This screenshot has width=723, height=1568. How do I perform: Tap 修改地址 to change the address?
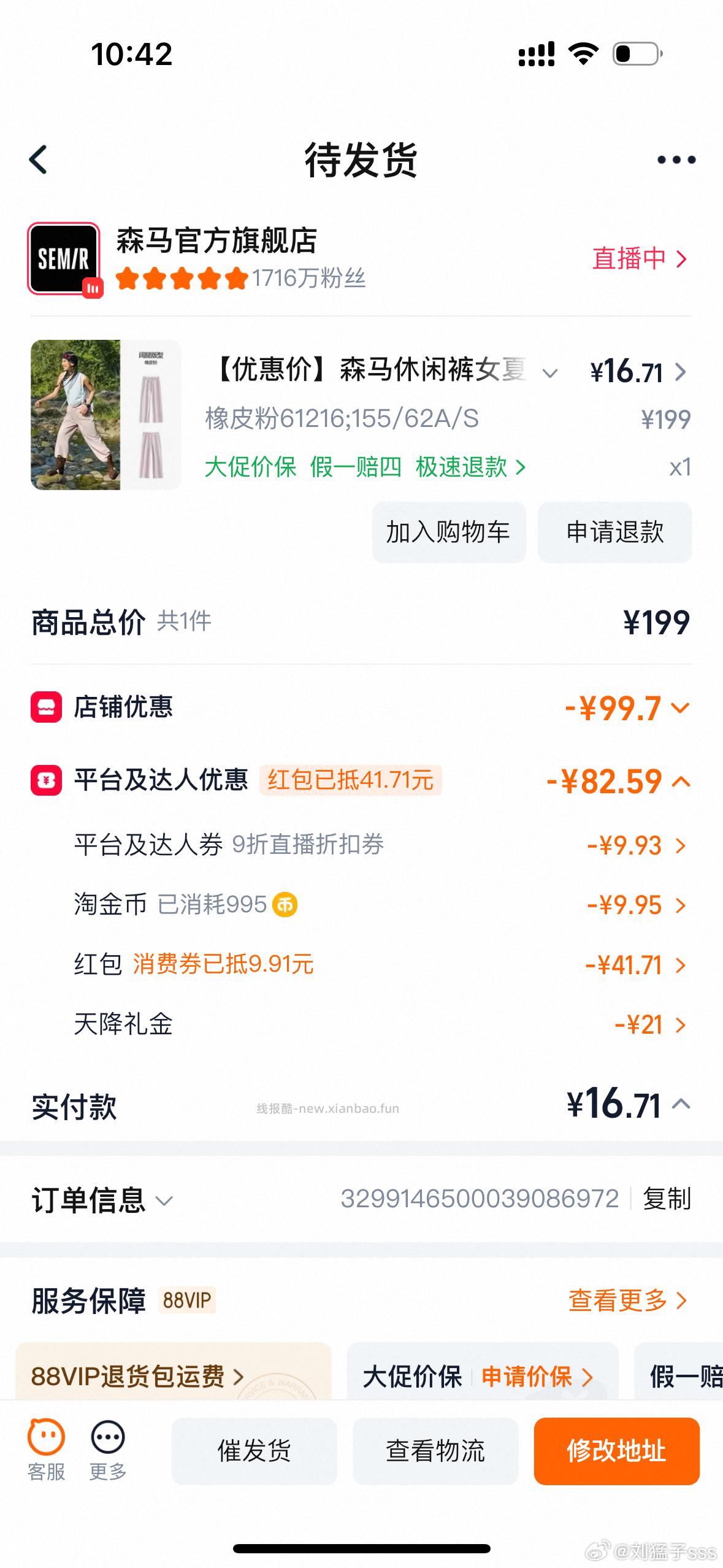[x=616, y=1451]
